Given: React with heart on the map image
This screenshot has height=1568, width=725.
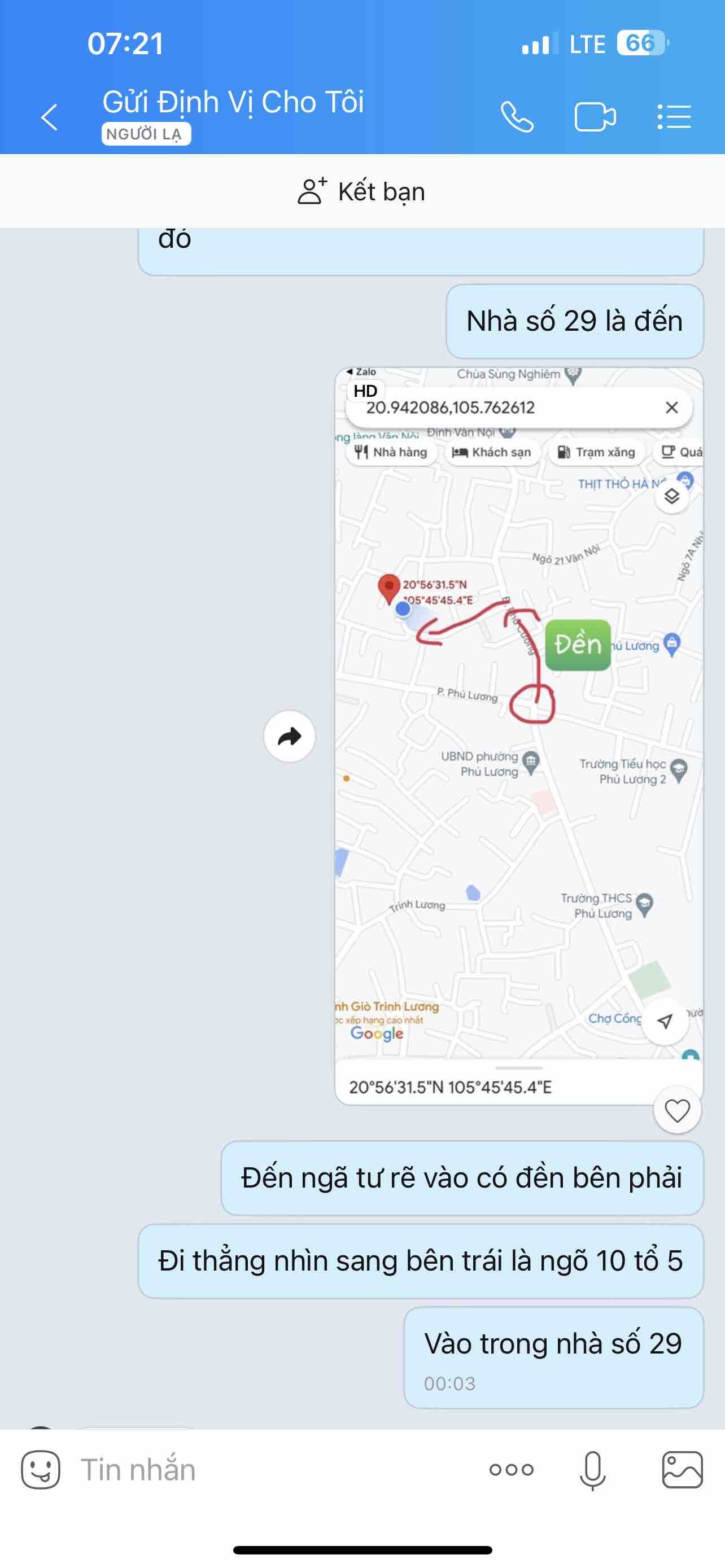Looking at the screenshot, I should pyautogui.click(x=676, y=1111).
